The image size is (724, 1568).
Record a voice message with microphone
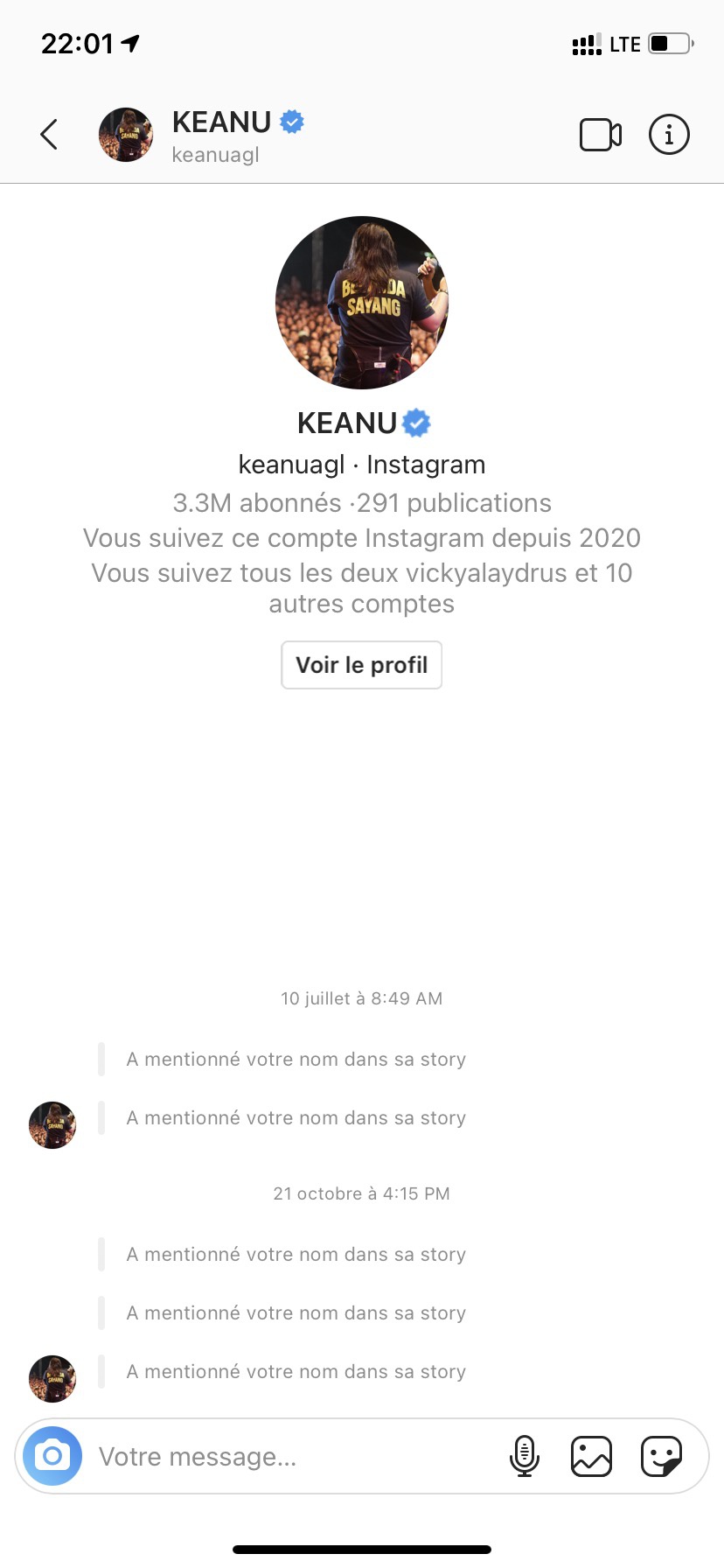point(524,1456)
